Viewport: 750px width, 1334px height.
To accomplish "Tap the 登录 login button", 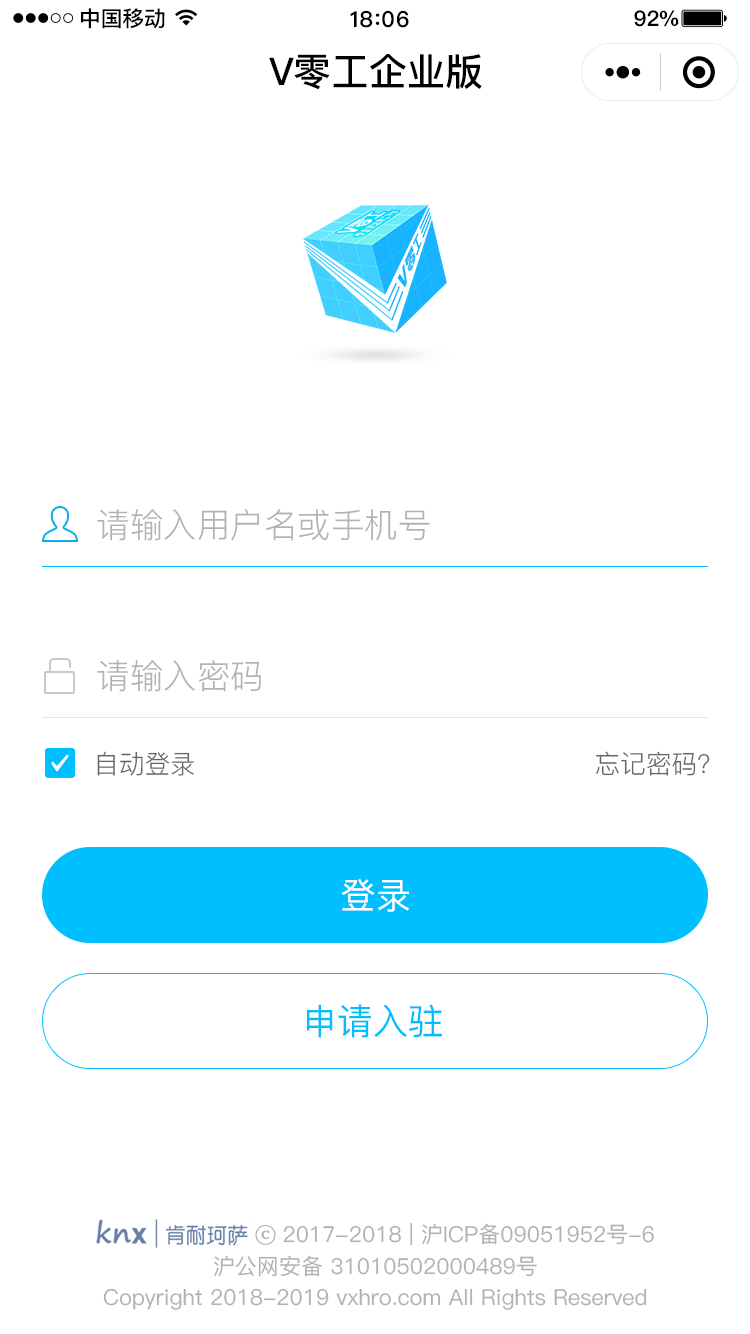I will click(x=375, y=895).
